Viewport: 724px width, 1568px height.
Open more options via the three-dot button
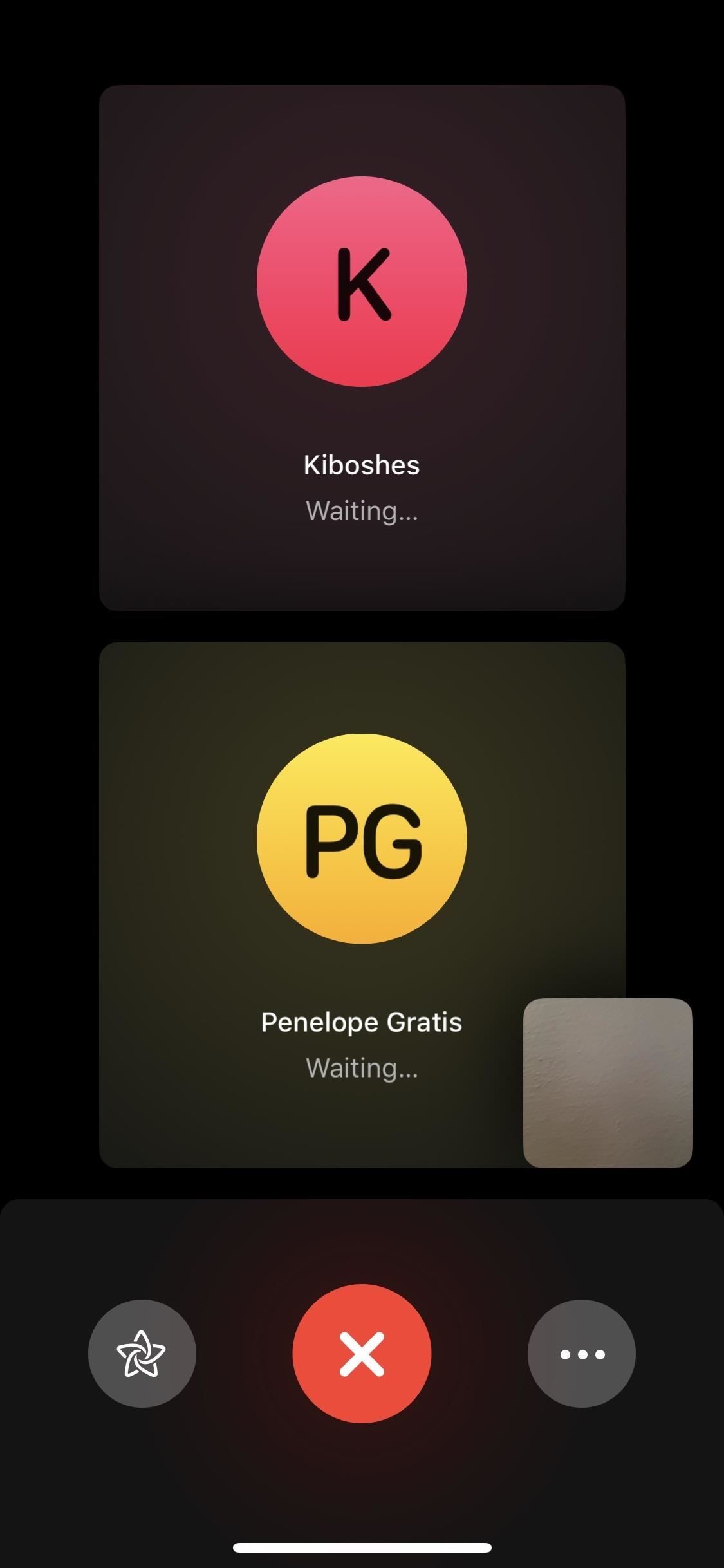pyautogui.click(x=581, y=1354)
